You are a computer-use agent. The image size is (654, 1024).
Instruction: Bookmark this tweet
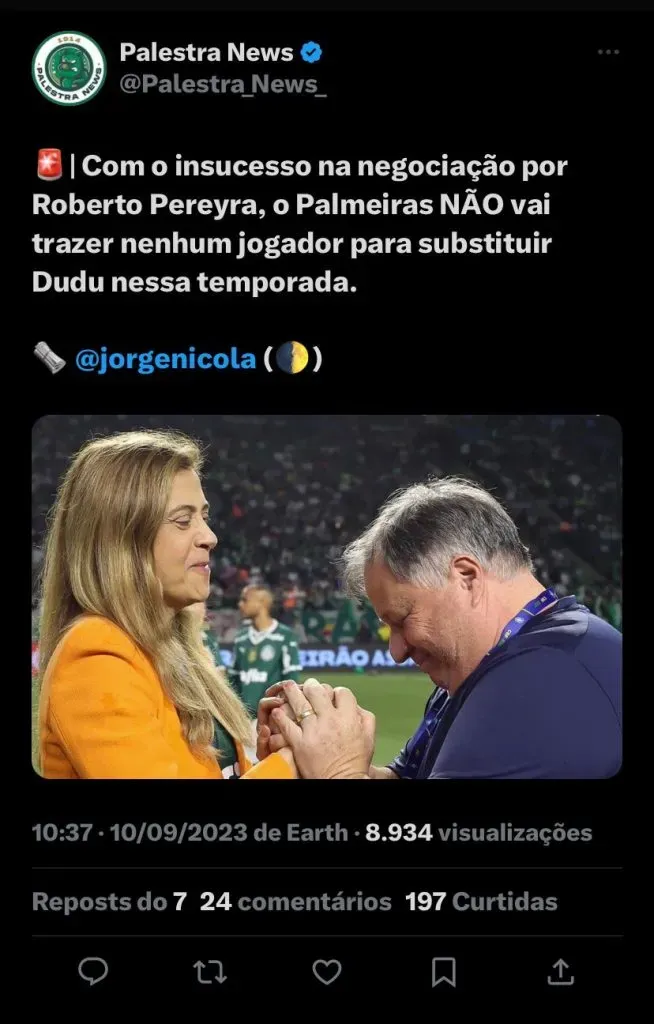[444, 971]
